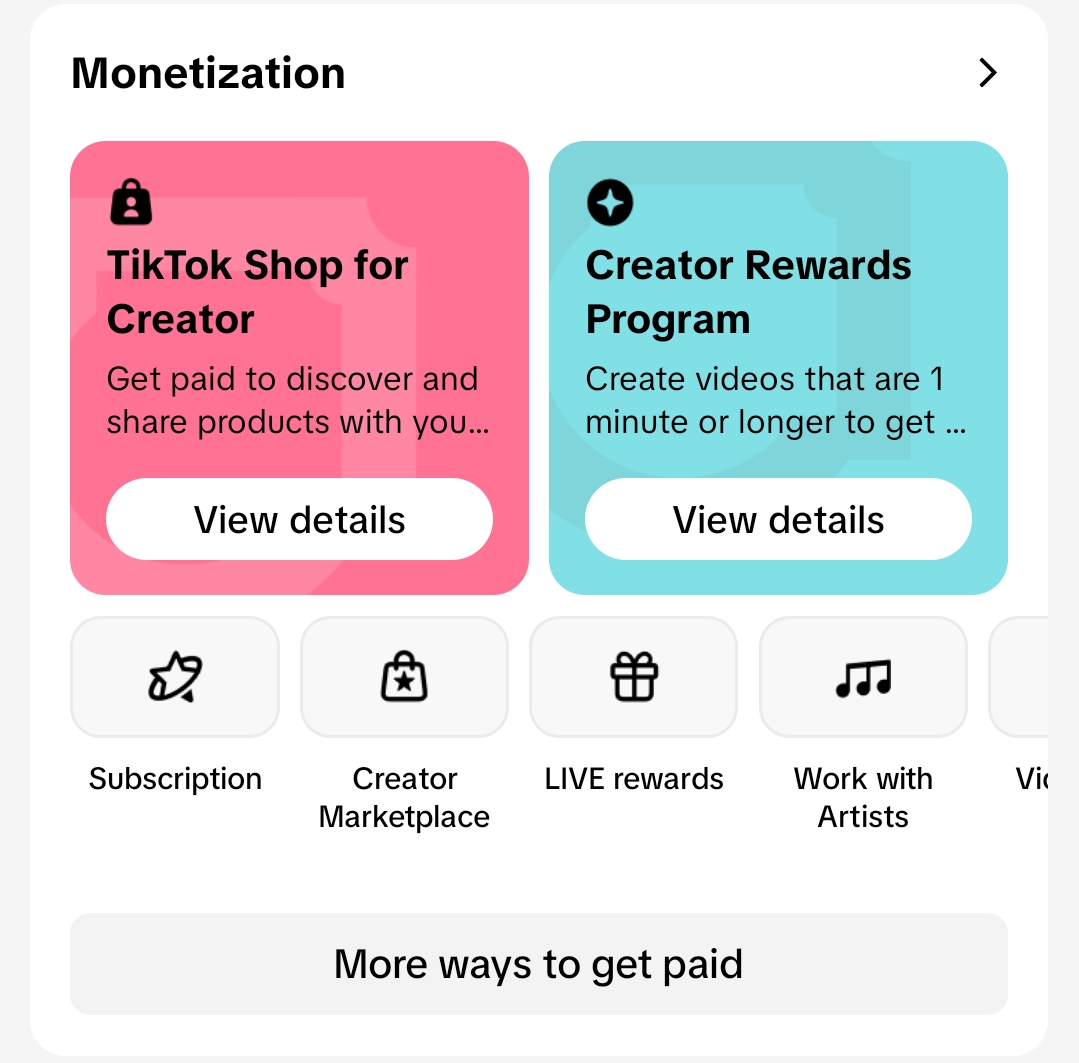View details for Creator Rewards Program

tap(778, 520)
